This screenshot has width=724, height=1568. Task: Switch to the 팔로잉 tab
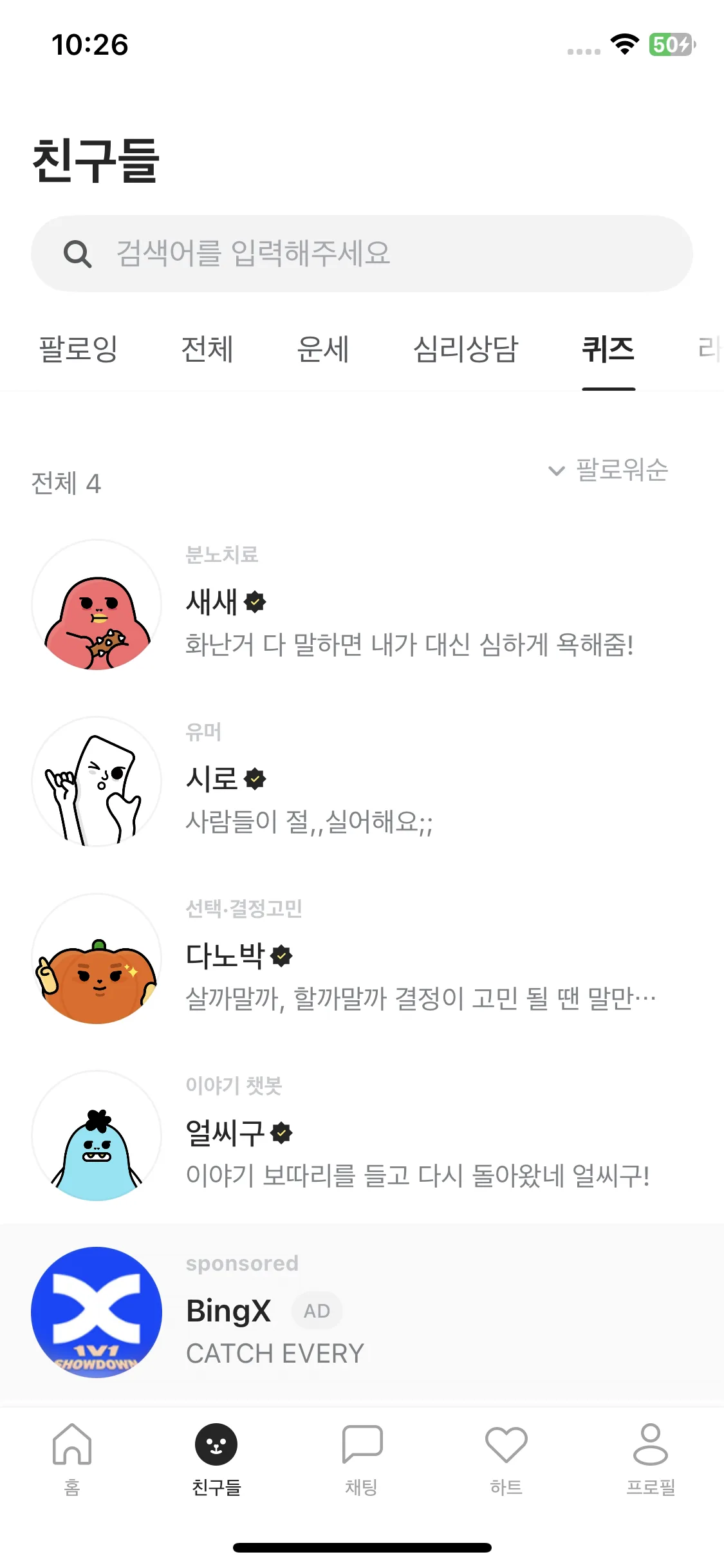78,350
